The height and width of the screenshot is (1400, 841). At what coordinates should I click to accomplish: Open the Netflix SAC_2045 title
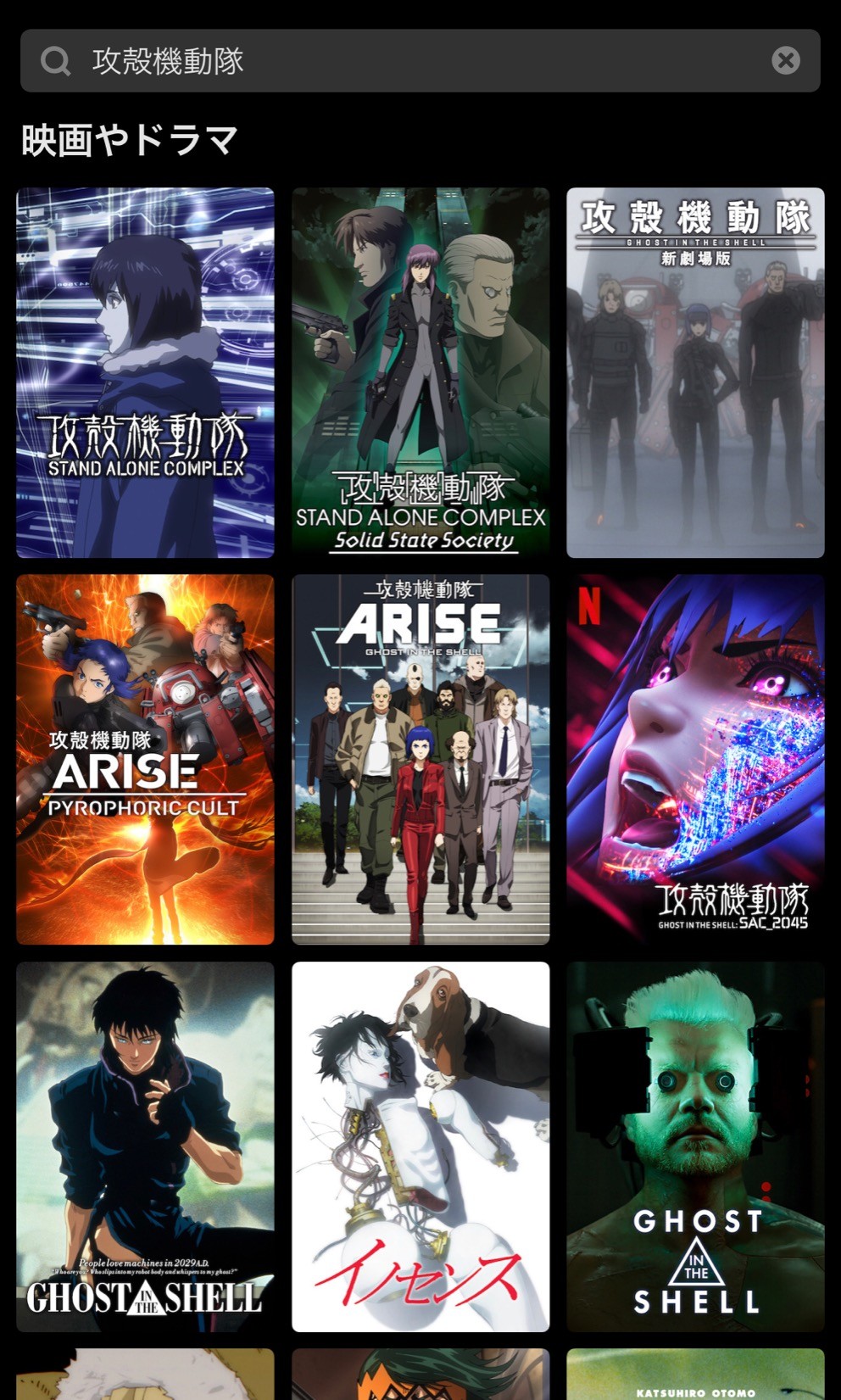tap(695, 760)
